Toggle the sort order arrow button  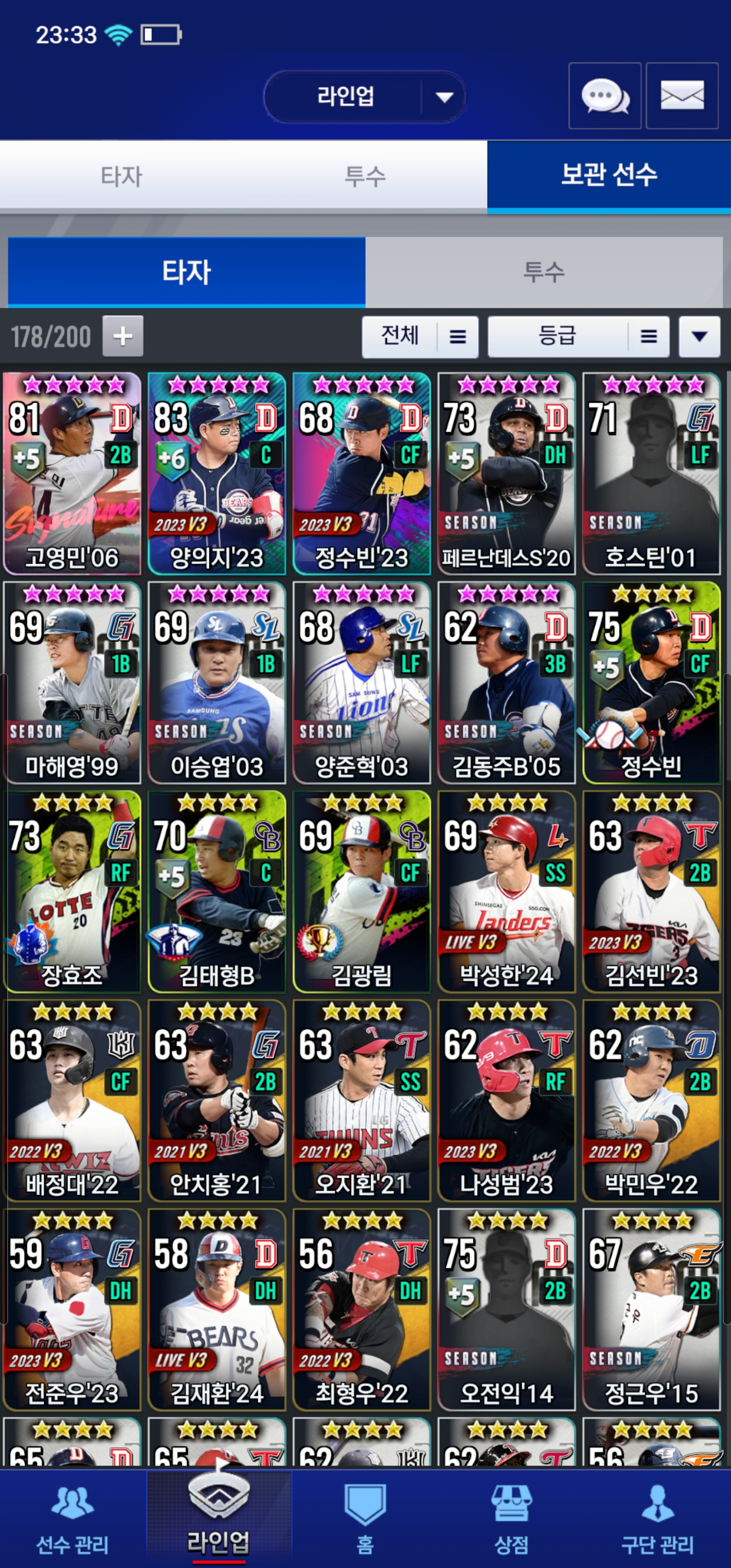(x=699, y=336)
